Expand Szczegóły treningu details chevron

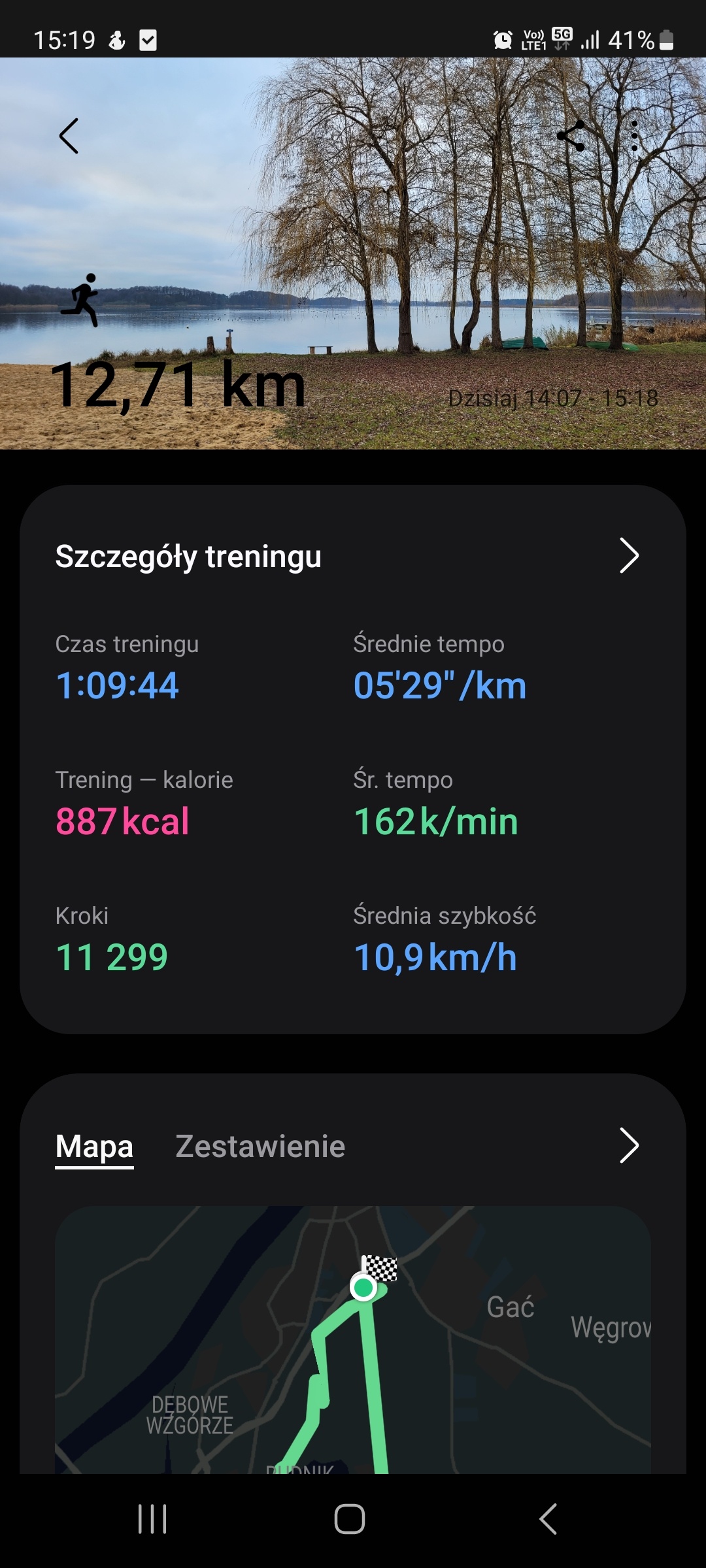tap(628, 556)
